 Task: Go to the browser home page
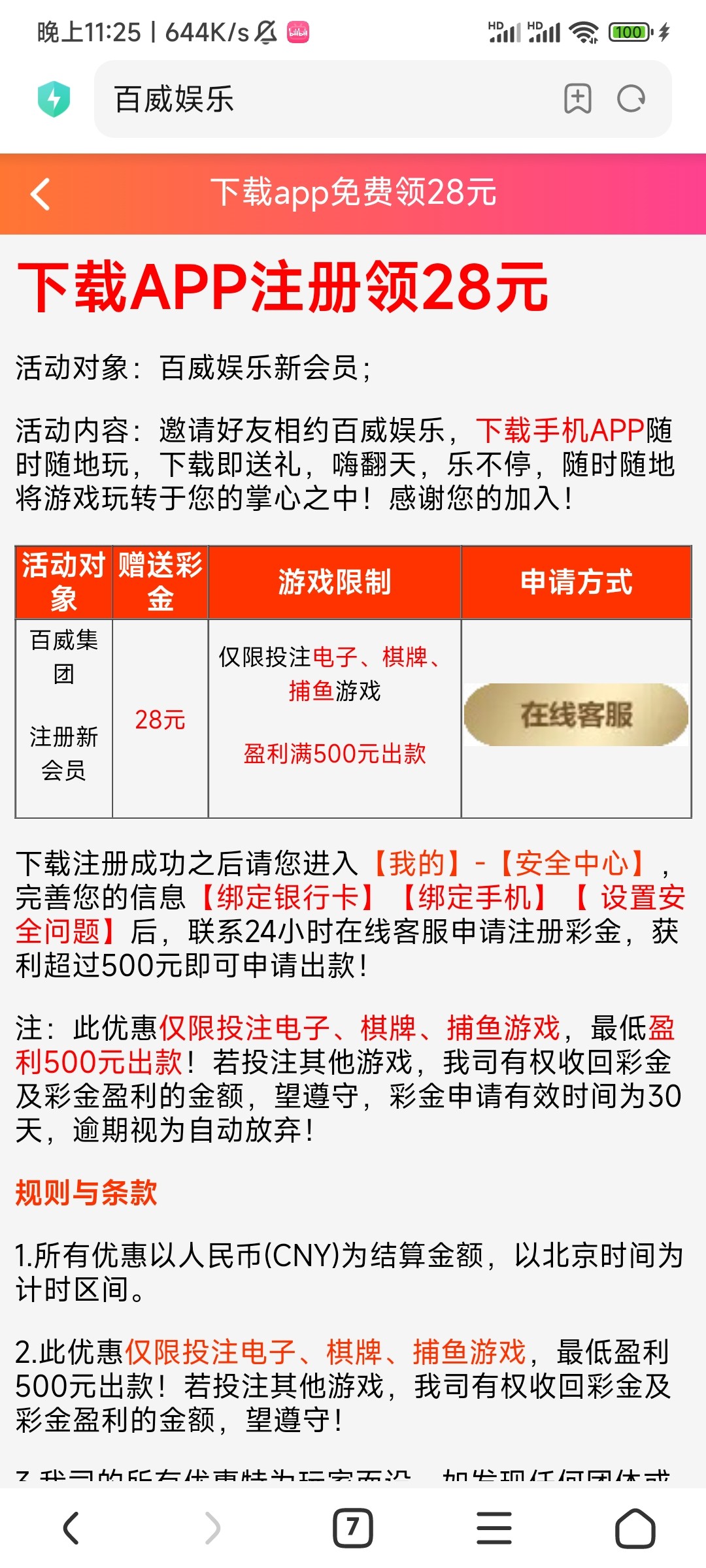tap(635, 1528)
